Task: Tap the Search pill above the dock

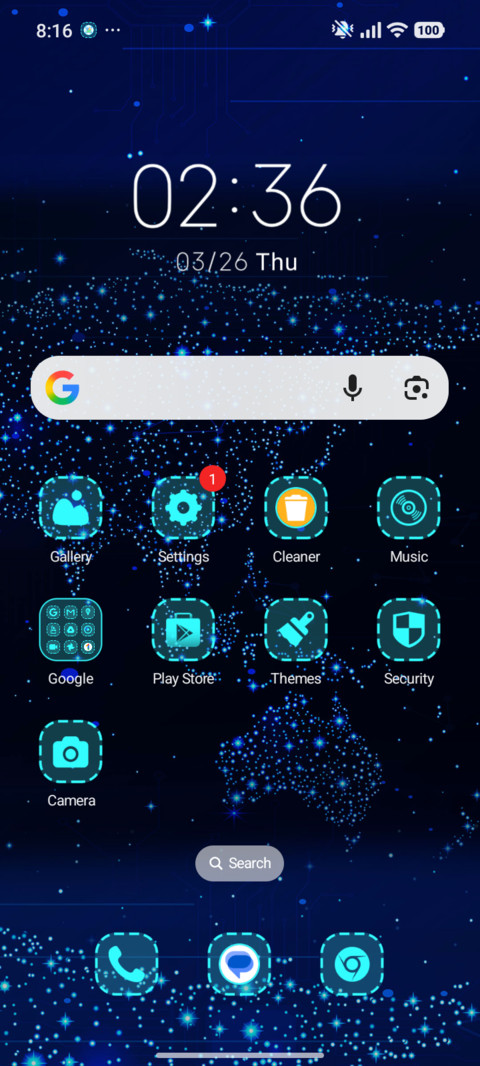Action: [x=239, y=863]
